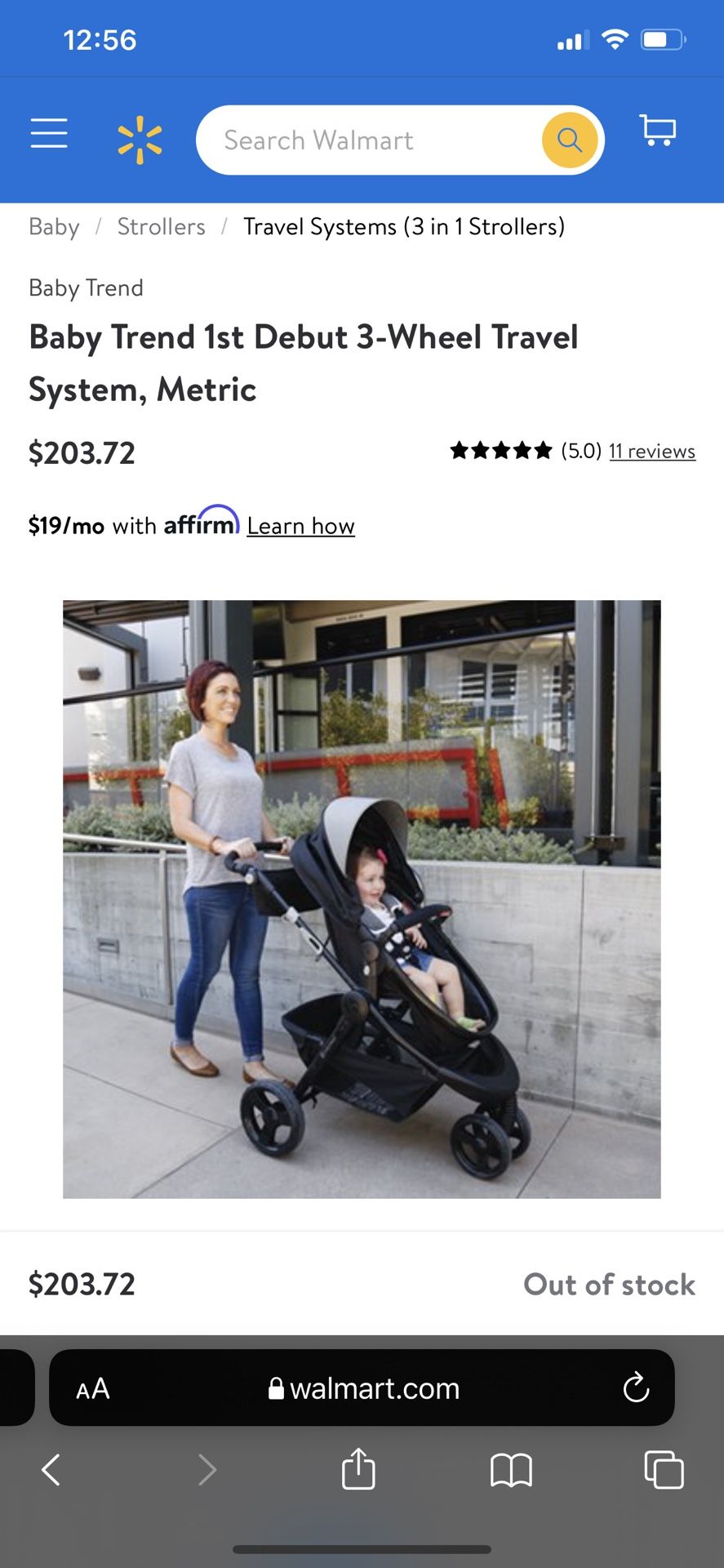
Task: Open the stroller product photo
Action: click(x=362, y=899)
